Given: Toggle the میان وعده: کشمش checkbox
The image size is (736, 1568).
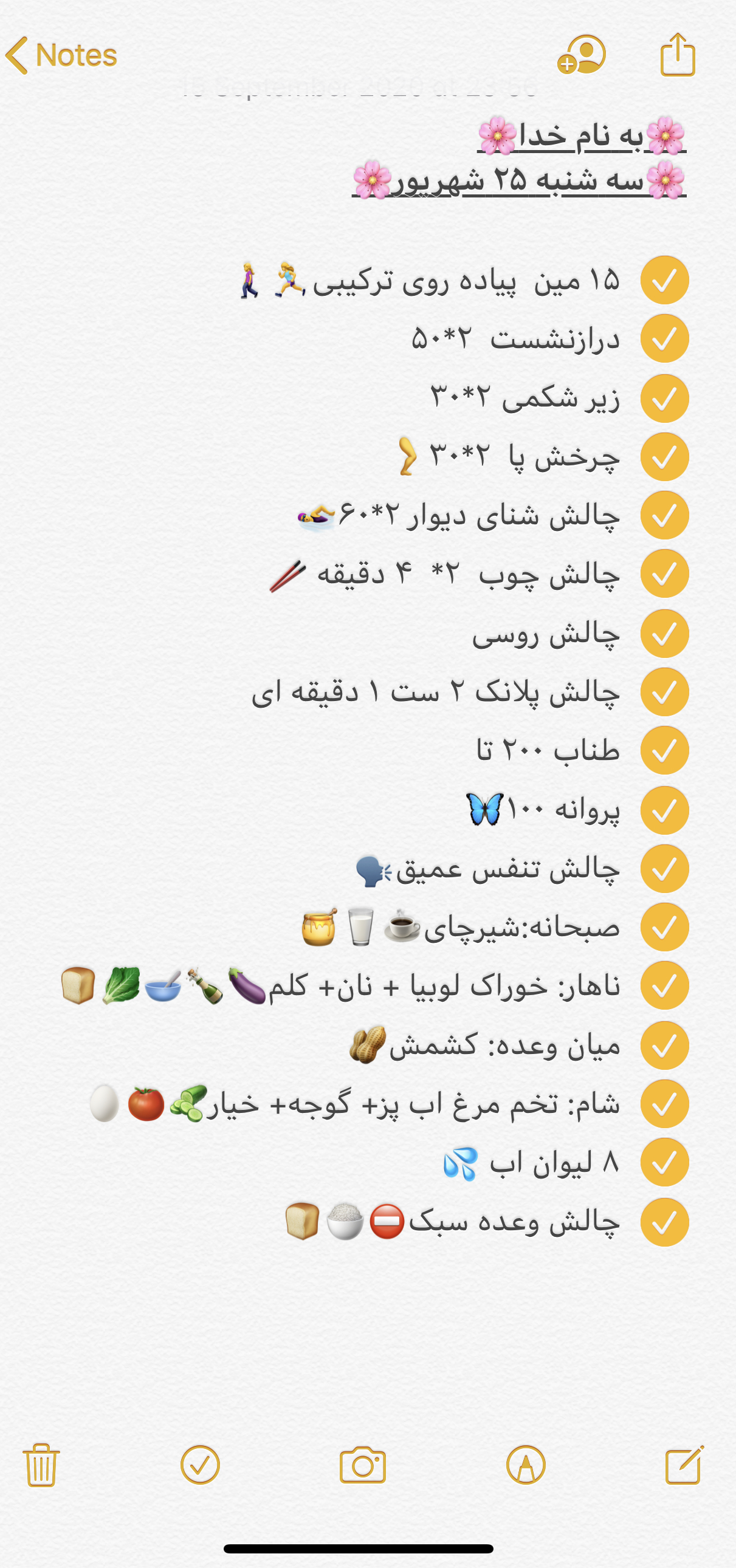Looking at the screenshot, I should [x=664, y=1045].
